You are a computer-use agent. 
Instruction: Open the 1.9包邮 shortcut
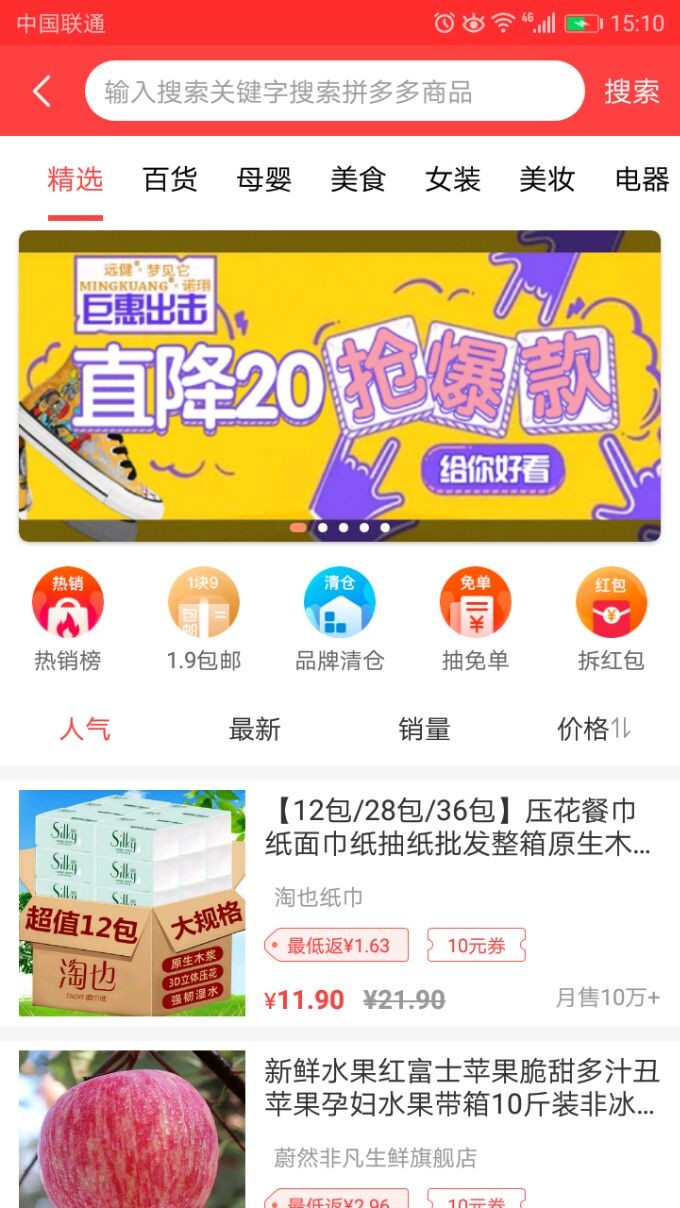point(204,620)
